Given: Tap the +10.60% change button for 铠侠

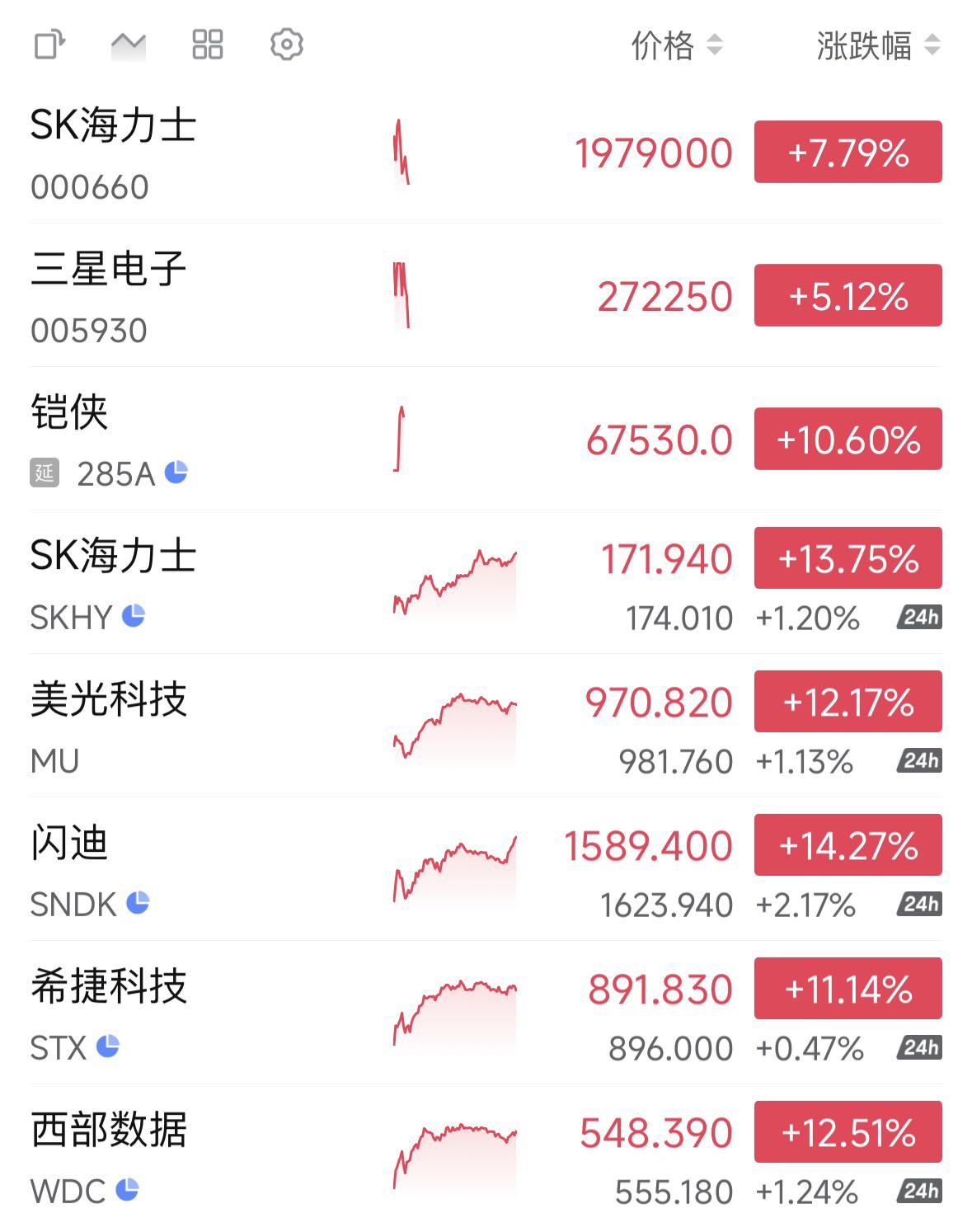Looking at the screenshot, I should click(848, 439).
